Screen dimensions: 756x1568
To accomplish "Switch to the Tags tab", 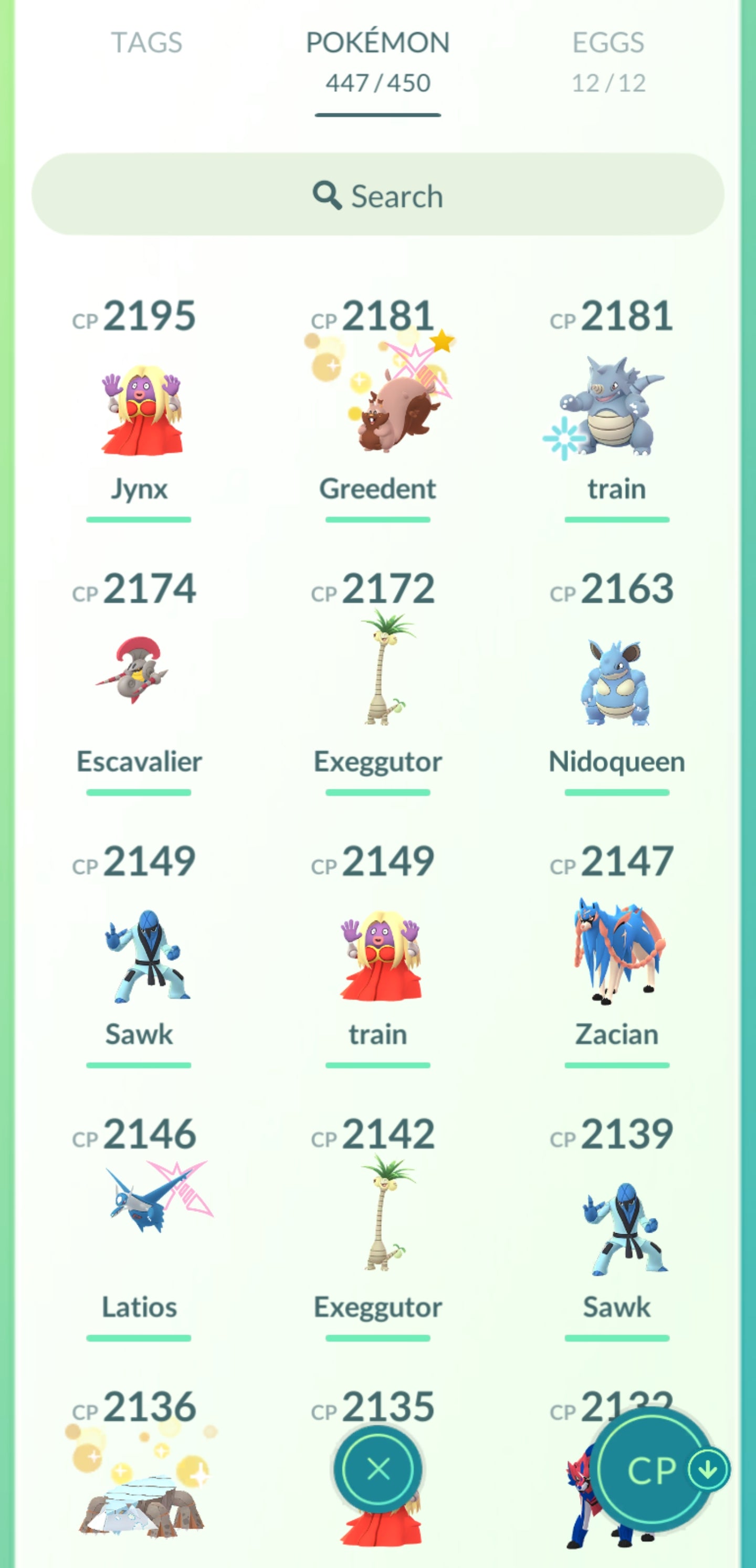I will [146, 43].
